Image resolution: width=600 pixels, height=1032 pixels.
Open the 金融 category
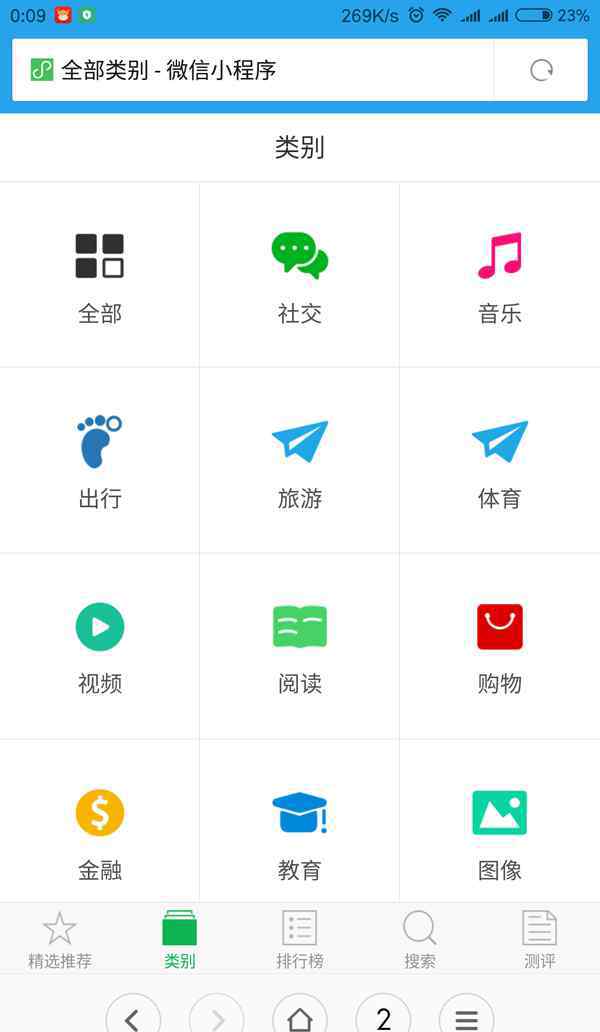pos(99,821)
